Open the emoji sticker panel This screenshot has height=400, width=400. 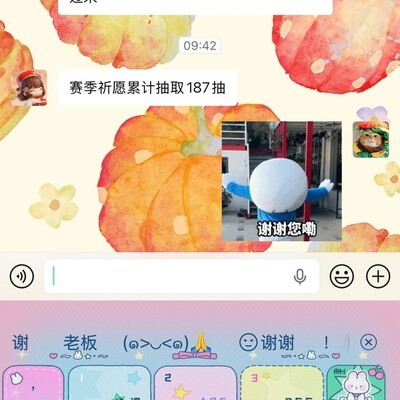click(x=342, y=276)
